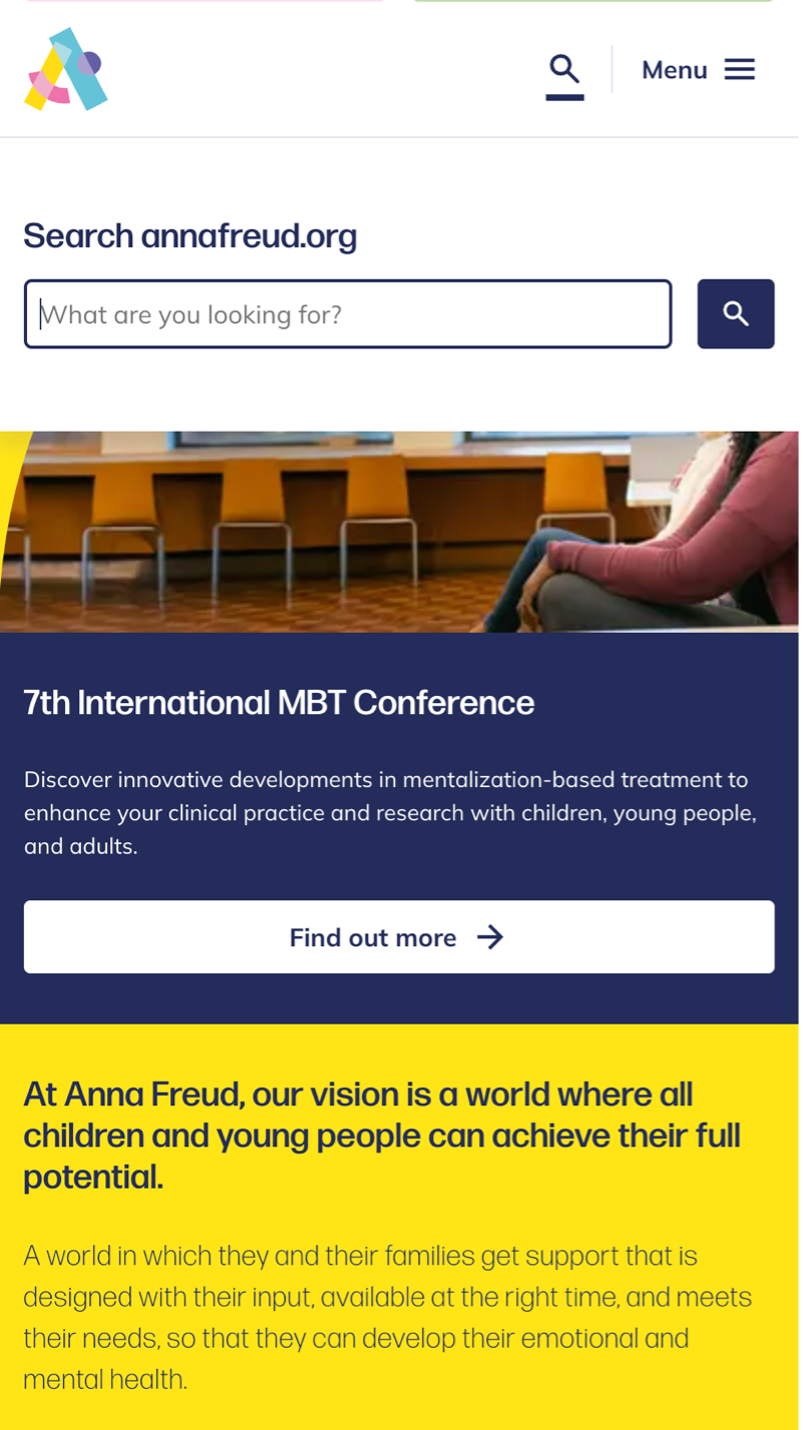Focus the 'What are you looking for?' field
Image resolution: width=803 pixels, height=1430 pixels.
coord(347,314)
